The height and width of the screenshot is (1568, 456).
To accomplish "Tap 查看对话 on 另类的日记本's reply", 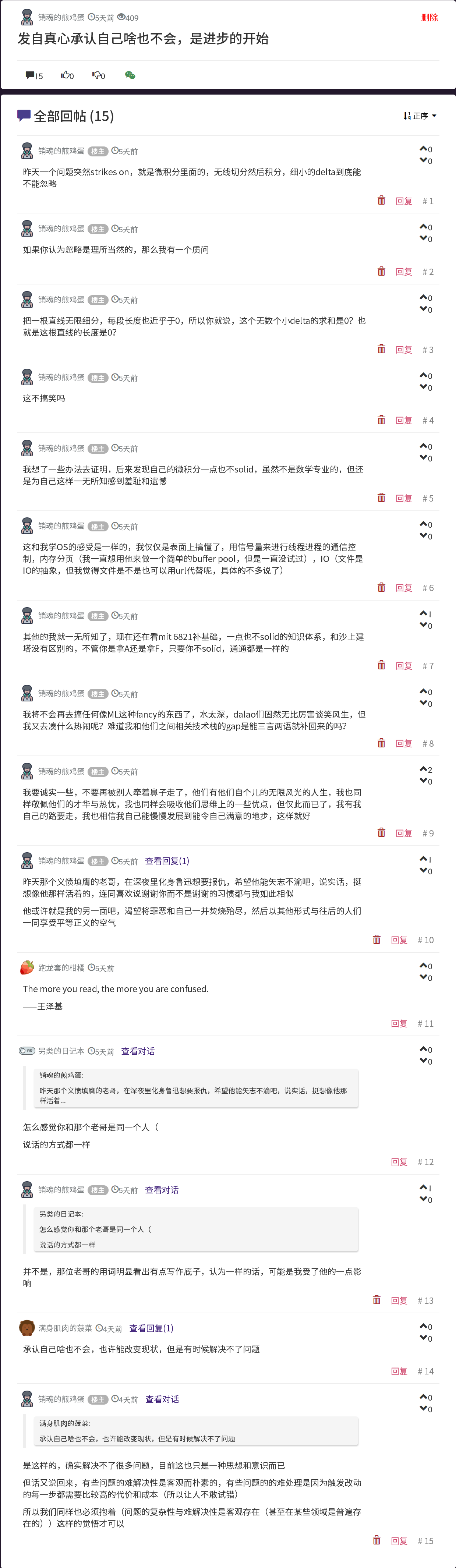I will pos(138,1051).
